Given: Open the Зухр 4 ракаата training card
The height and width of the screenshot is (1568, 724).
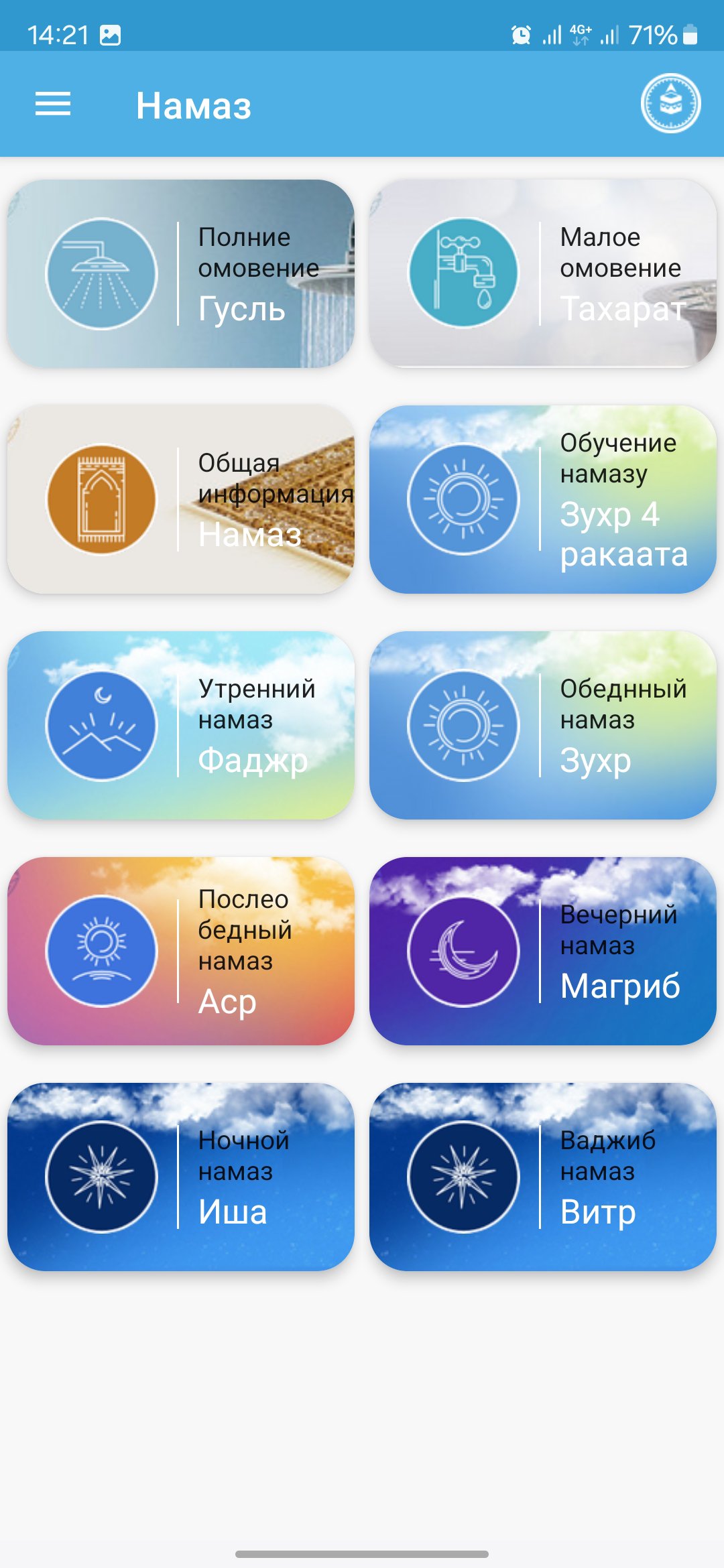Looking at the screenshot, I should point(542,499).
